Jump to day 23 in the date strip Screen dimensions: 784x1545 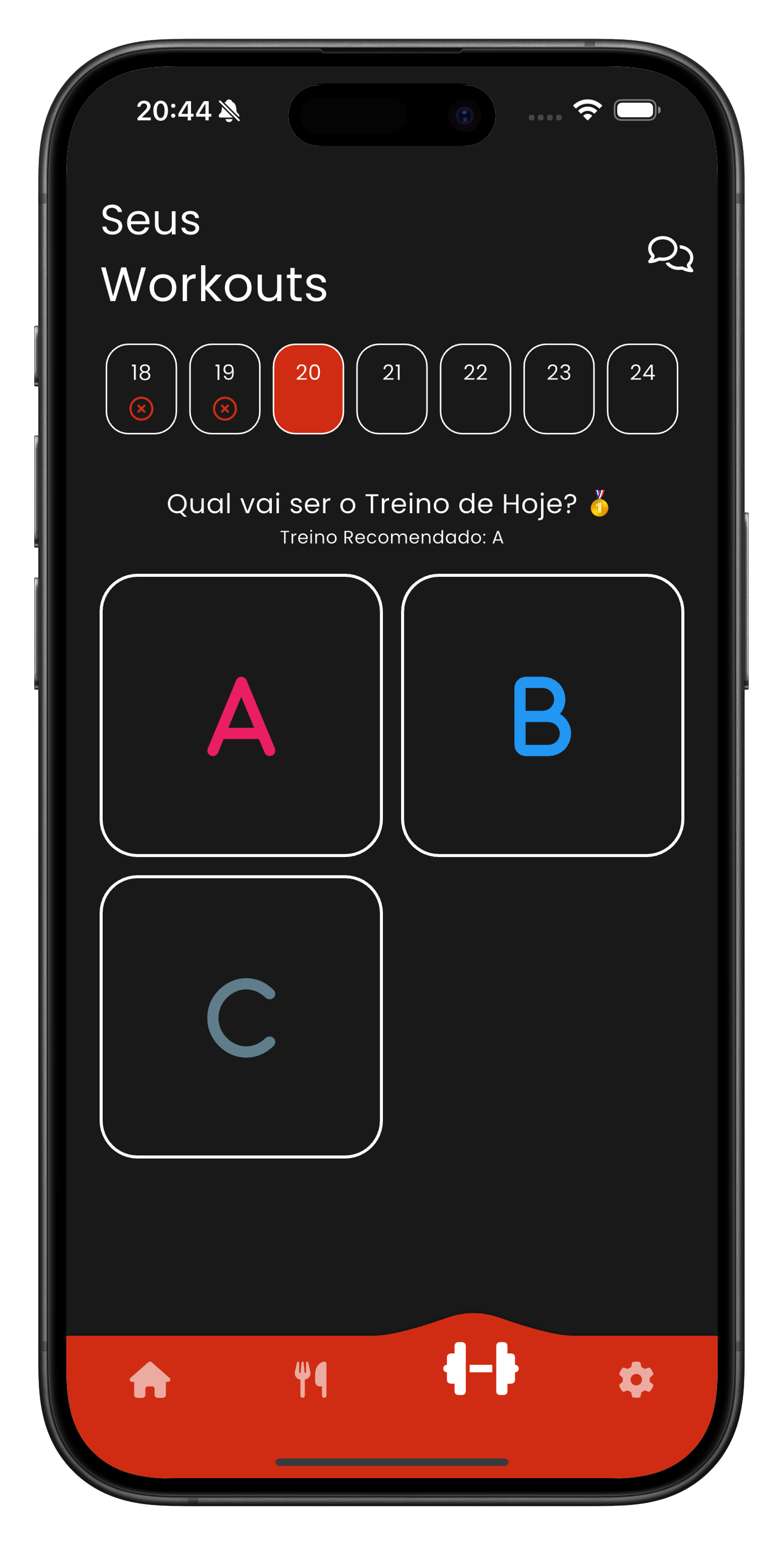tap(559, 388)
